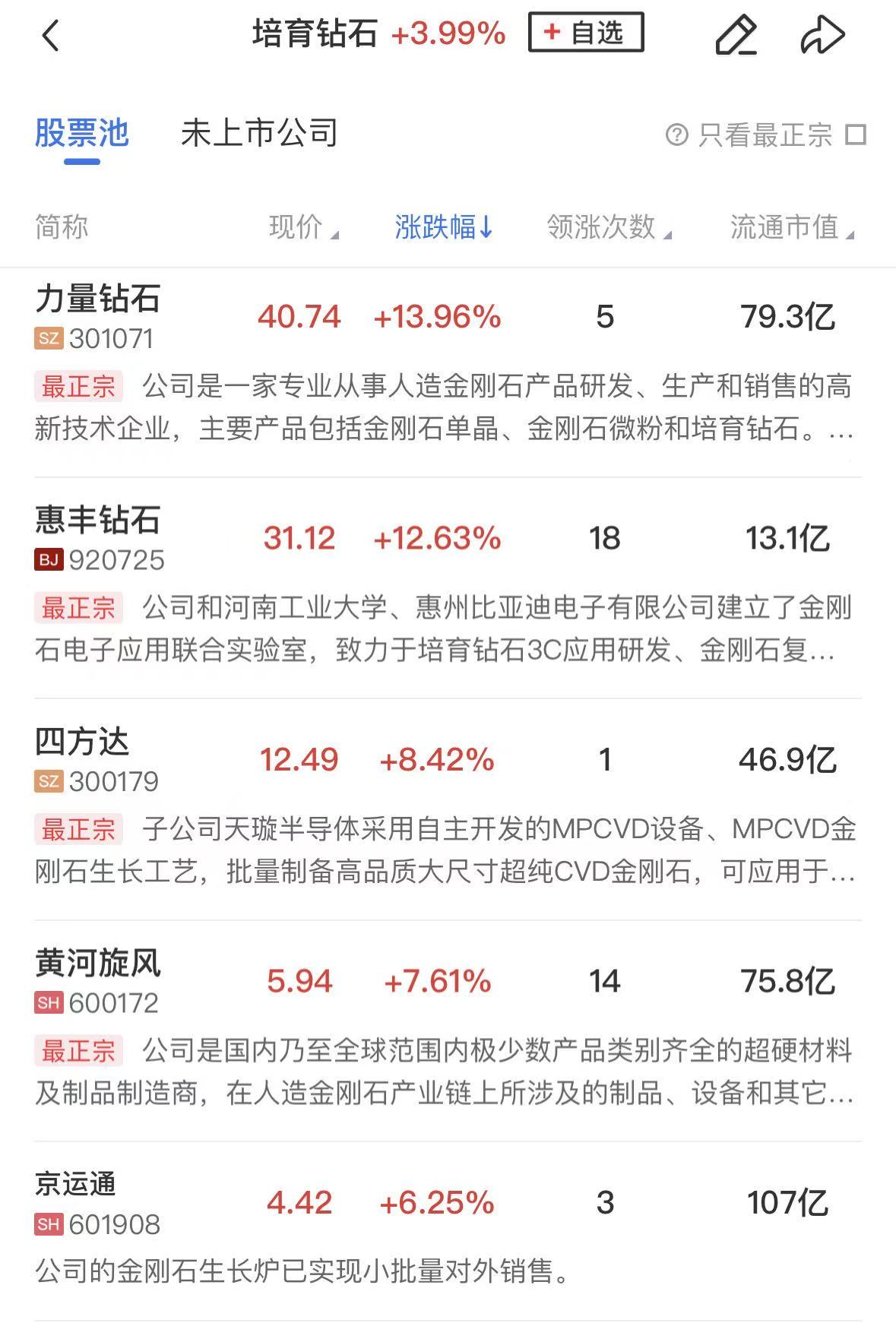Image resolution: width=896 pixels, height=1323 pixels.
Task: Go back using the top-left arrow
Action: pos(51,35)
